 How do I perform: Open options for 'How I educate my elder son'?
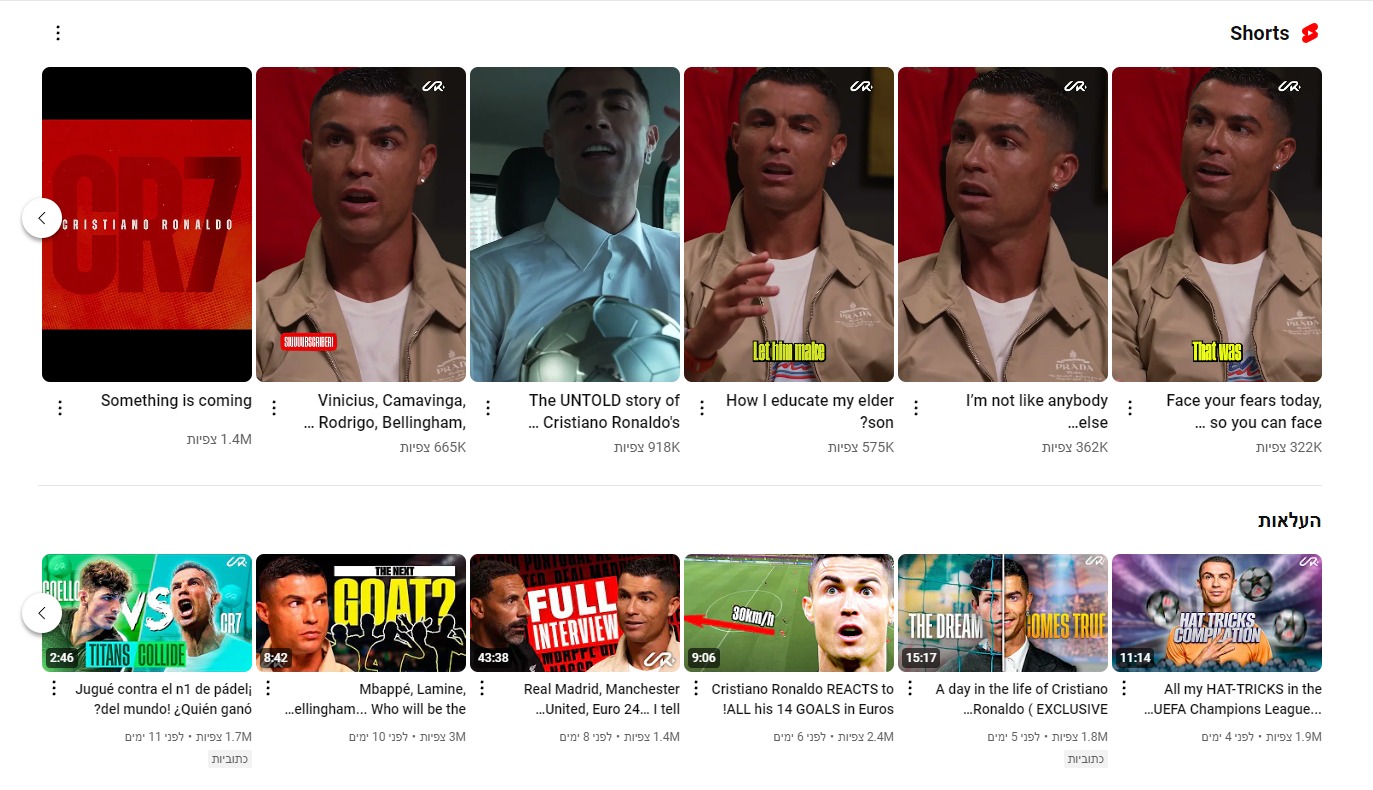[702, 408]
